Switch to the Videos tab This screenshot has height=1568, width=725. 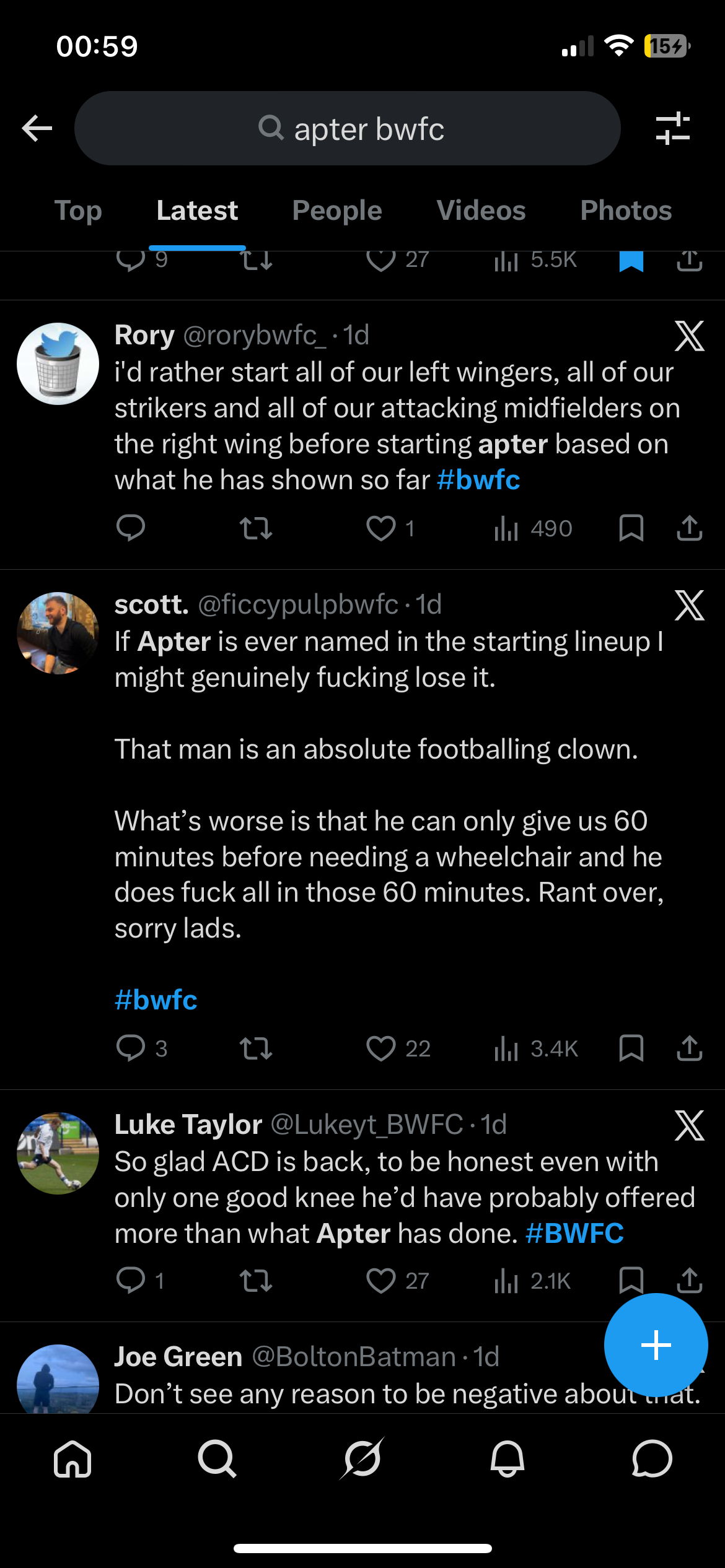point(481,211)
